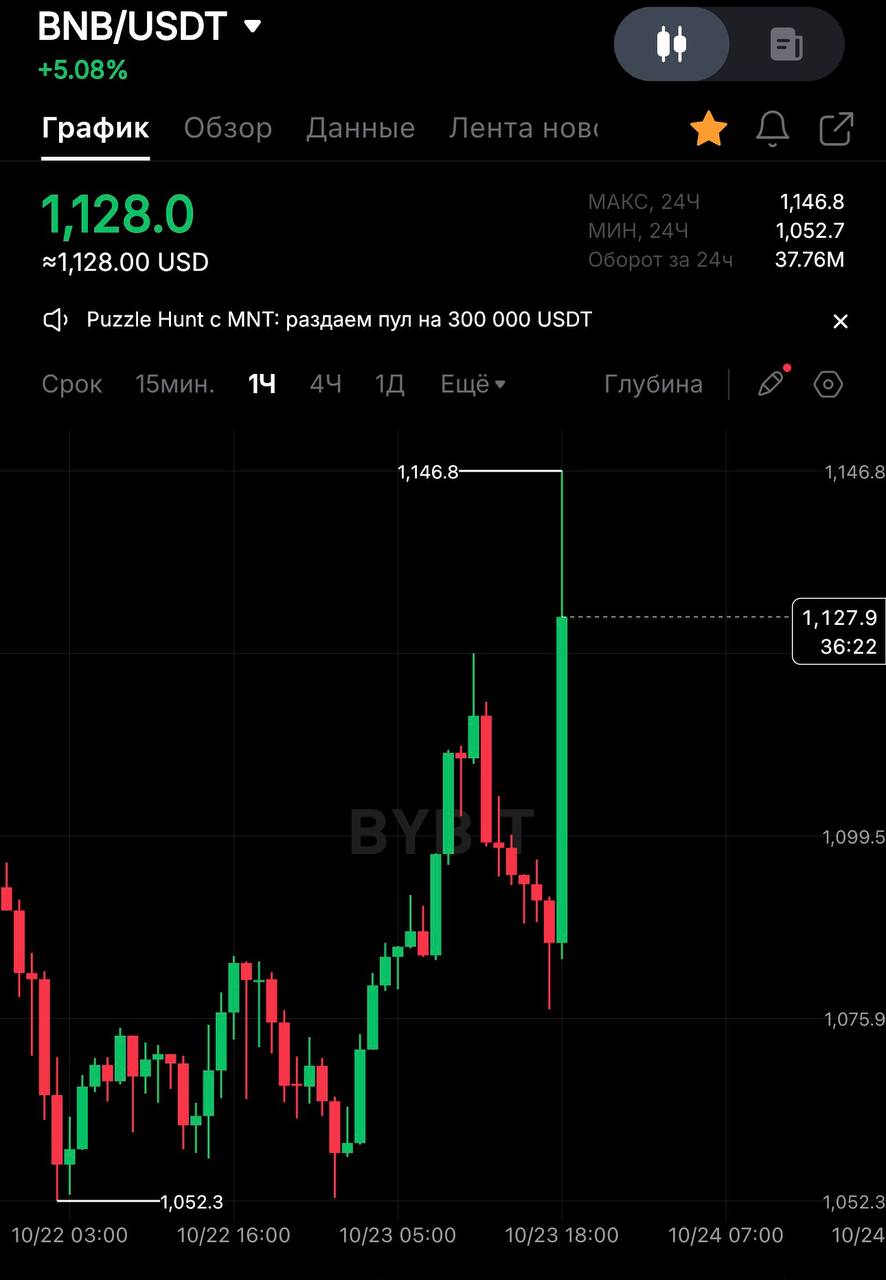Set chart interval to 1Д
Viewport: 886px width, 1280px height.
[x=390, y=384]
